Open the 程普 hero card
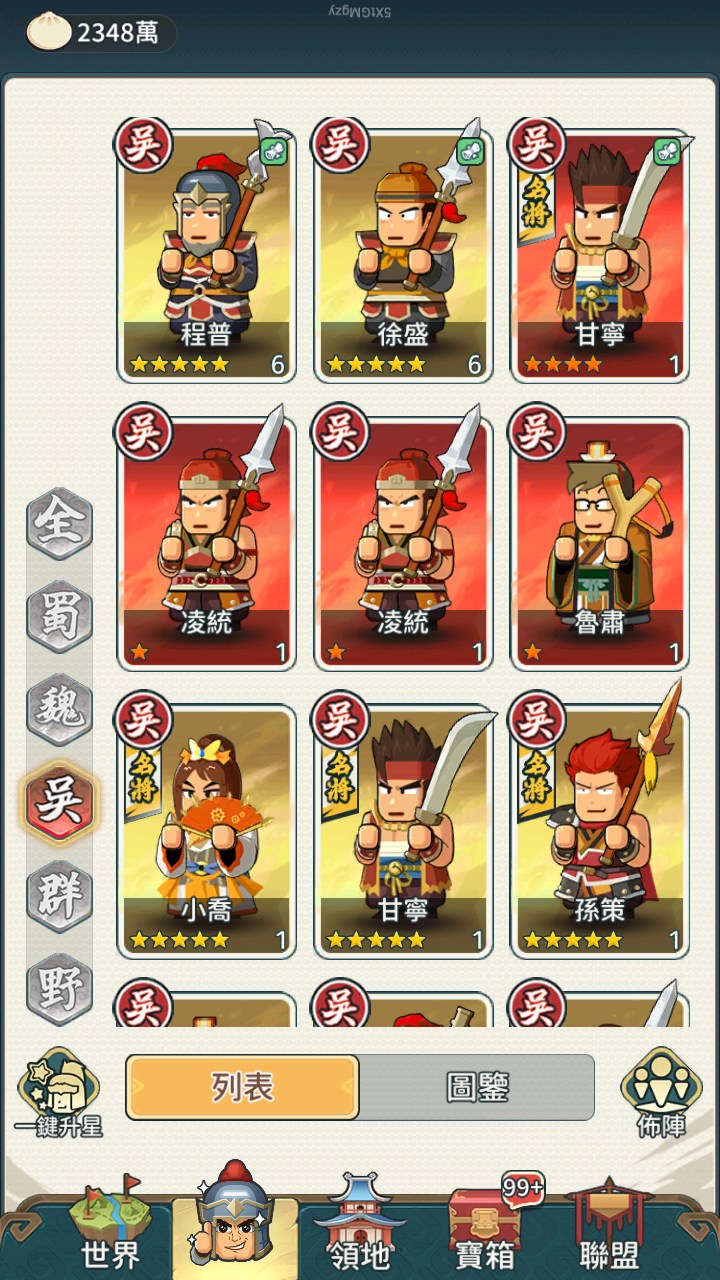This screenshot has height=1280, width=720. coord(206,250)
